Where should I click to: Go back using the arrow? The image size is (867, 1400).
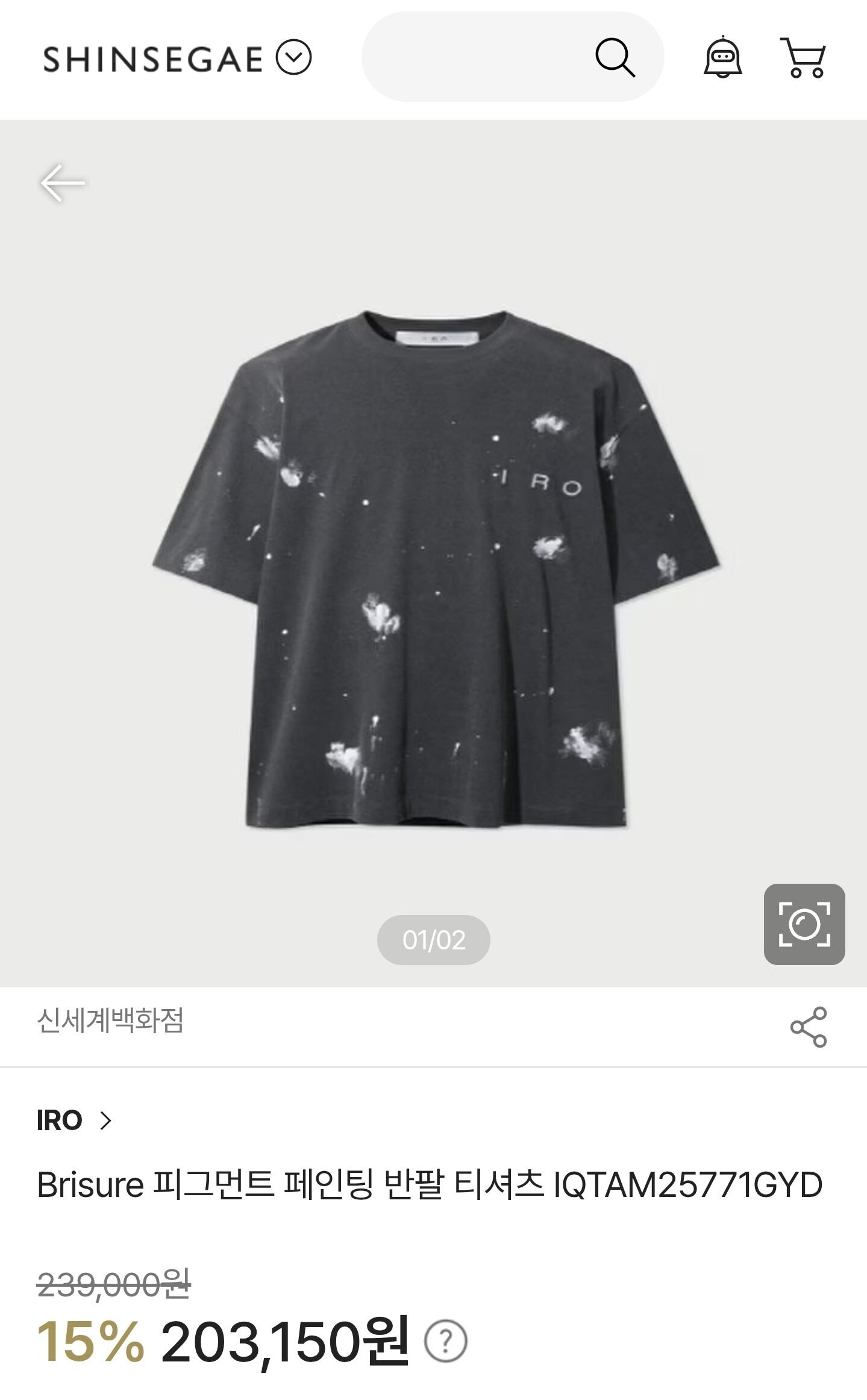(62, 183)
